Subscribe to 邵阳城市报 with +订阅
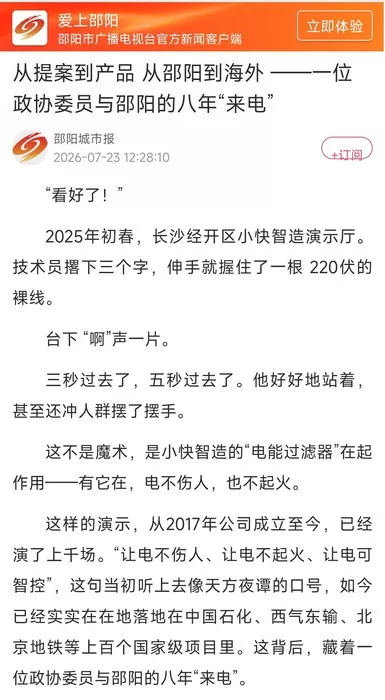Screen dimensions: 385x700 pos(347,150)
